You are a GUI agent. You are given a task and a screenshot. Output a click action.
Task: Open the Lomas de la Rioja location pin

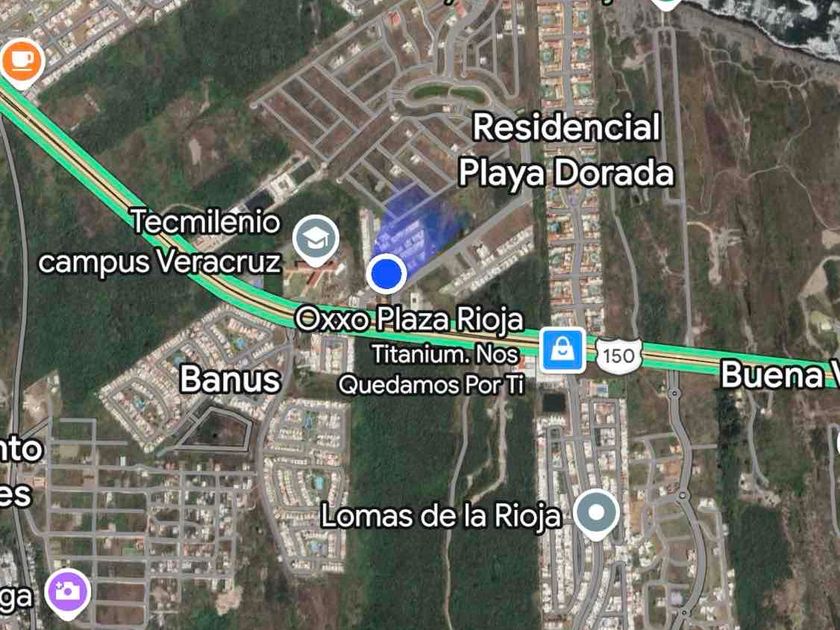596,513
